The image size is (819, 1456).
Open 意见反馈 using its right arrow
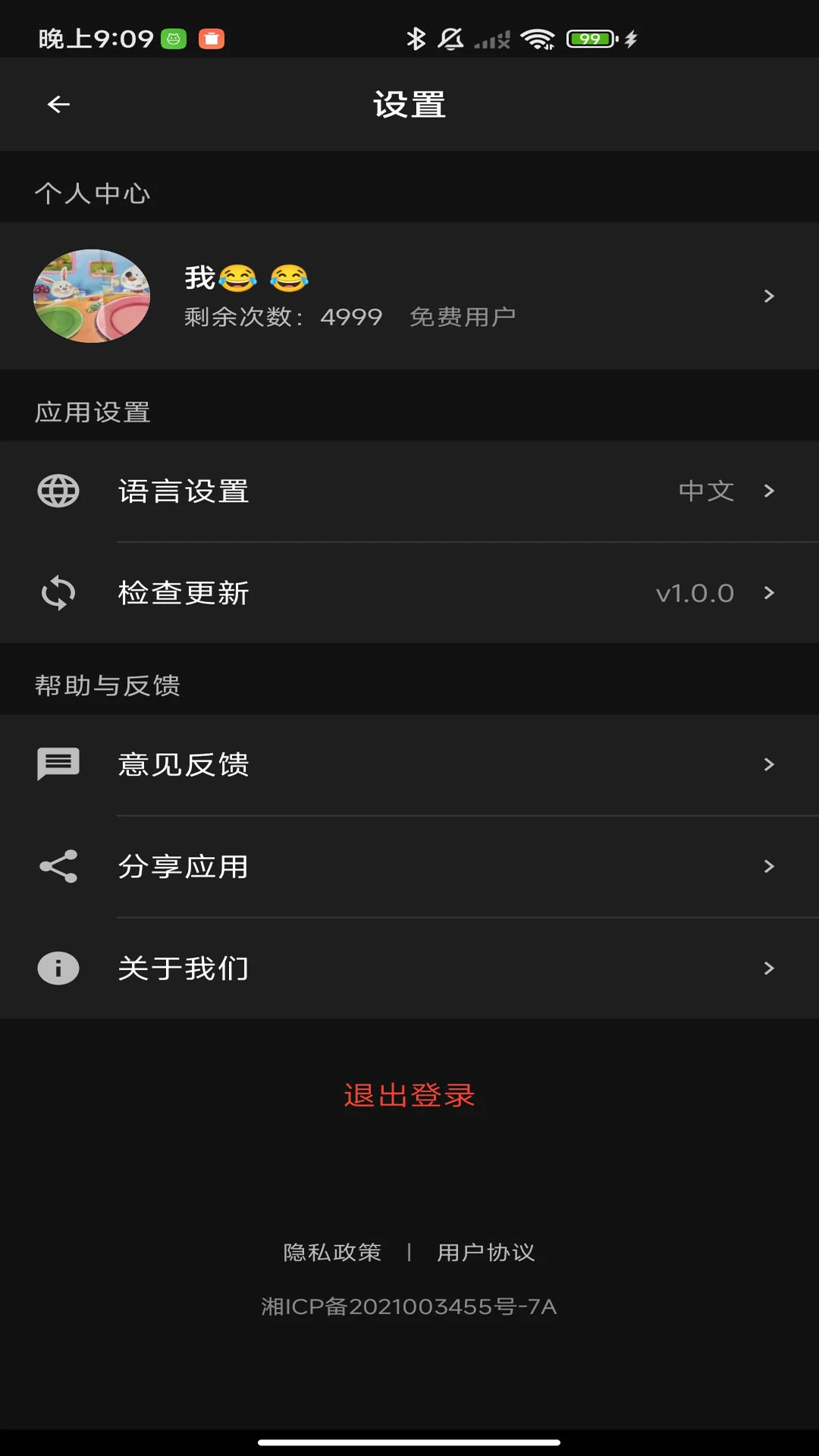pos(770,764)
